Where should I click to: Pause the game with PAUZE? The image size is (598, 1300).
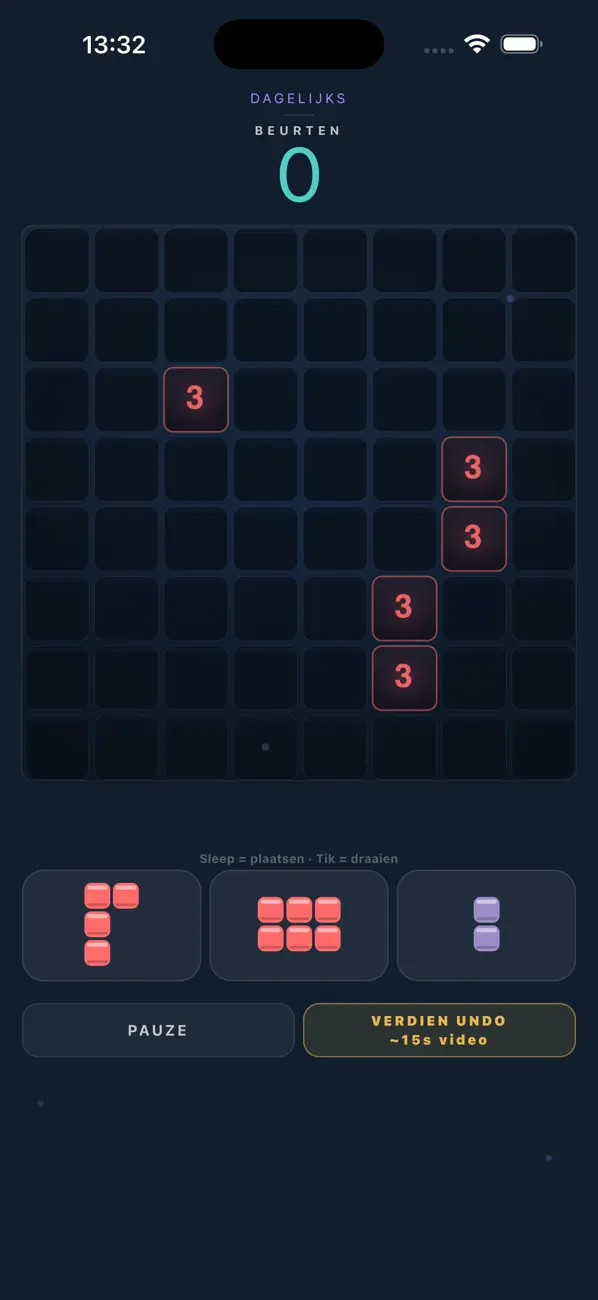click(158, 1030)
